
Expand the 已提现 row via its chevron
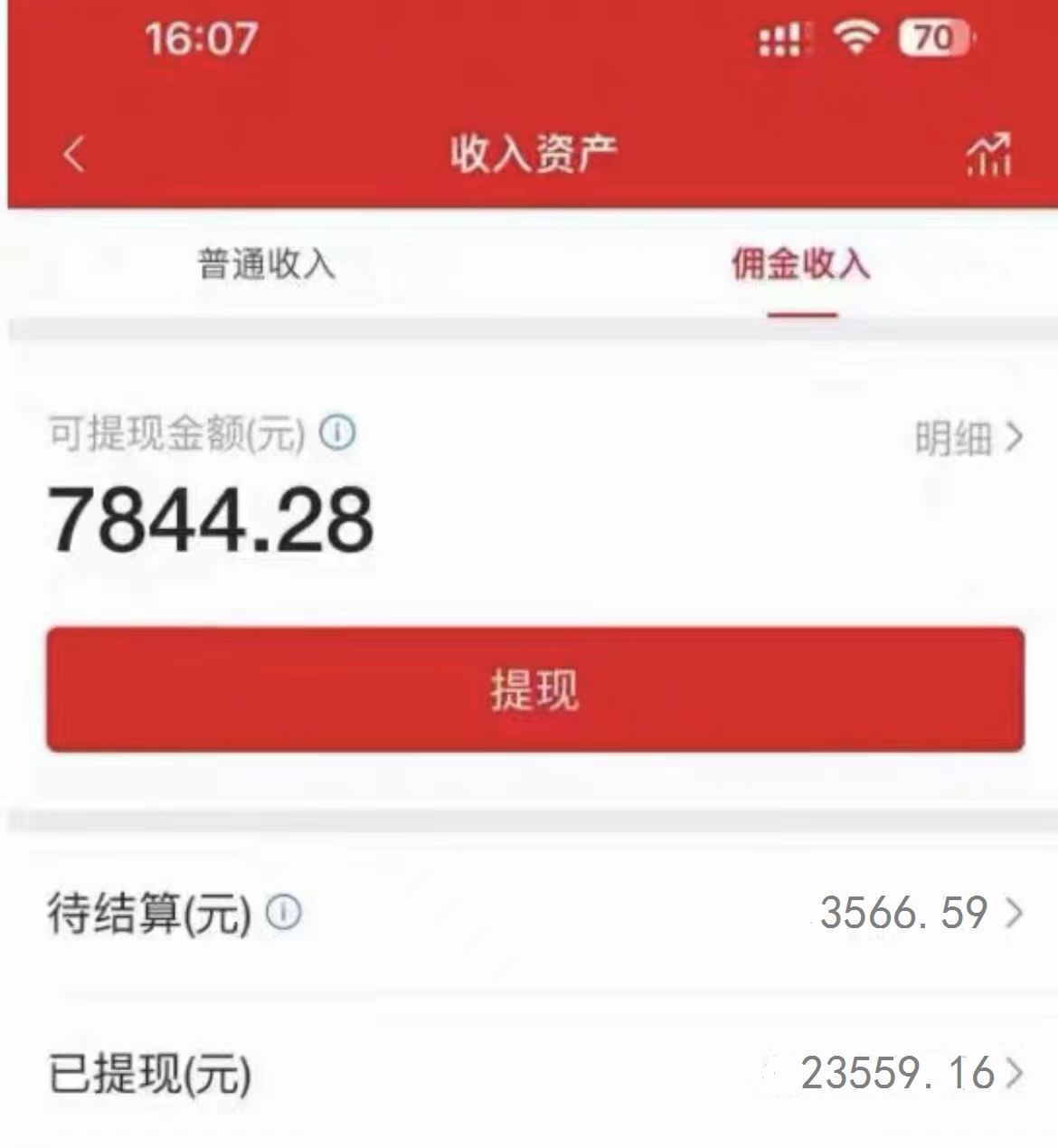[x=1016, y=1075]
